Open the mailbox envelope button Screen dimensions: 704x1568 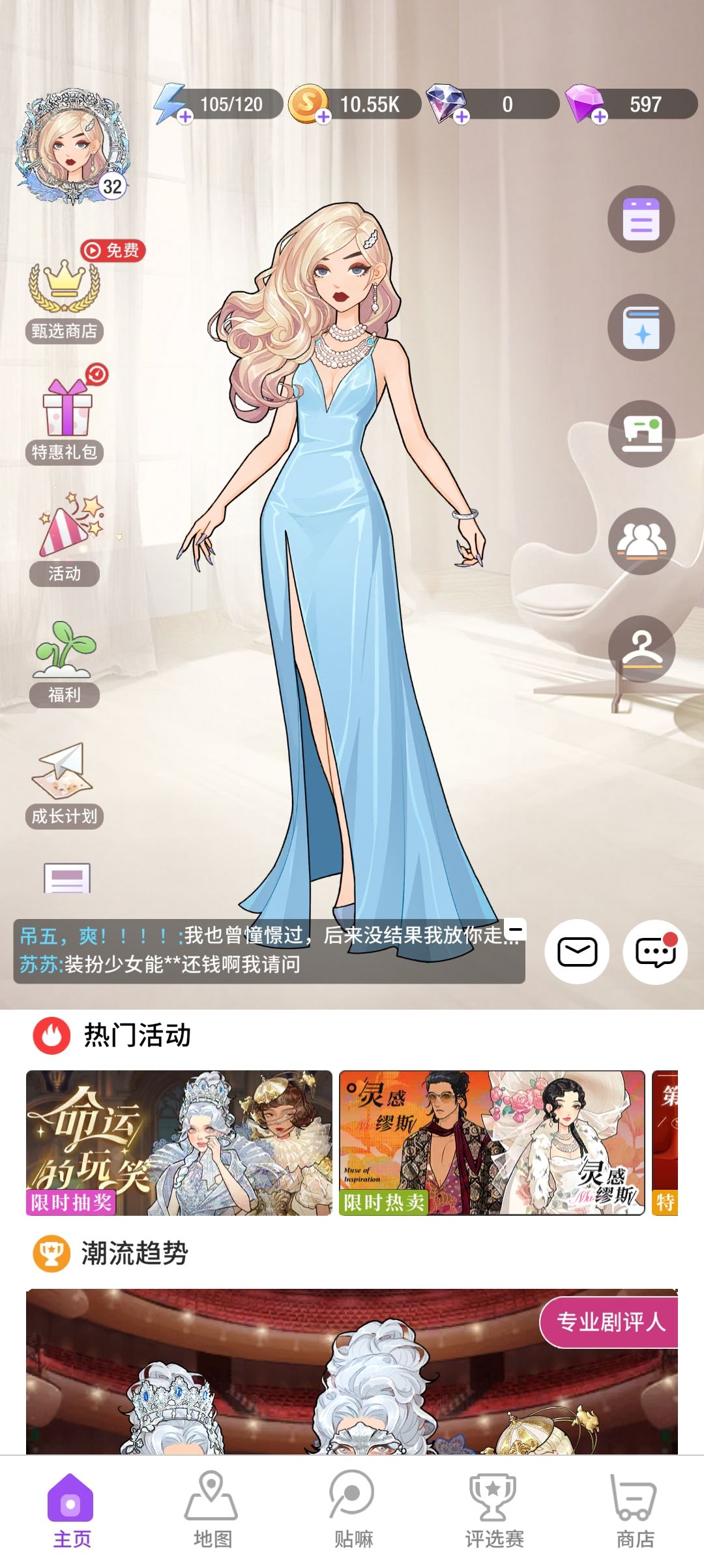pos(577,952)
